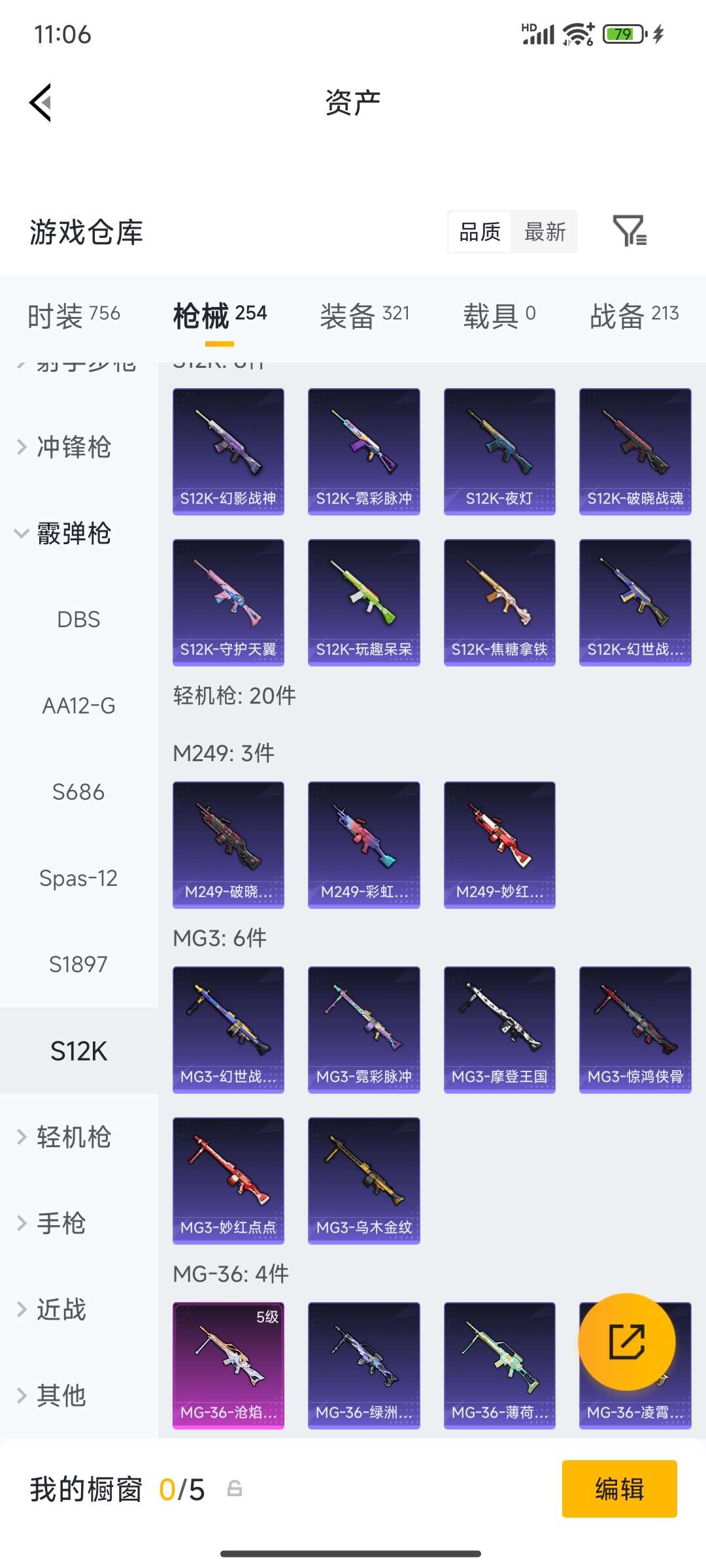Image resolution: width=706 pixels, height=1568 pixels.
Task: Expand the 近战 category
Action: pyautogui.click(x=62, y=1309)
